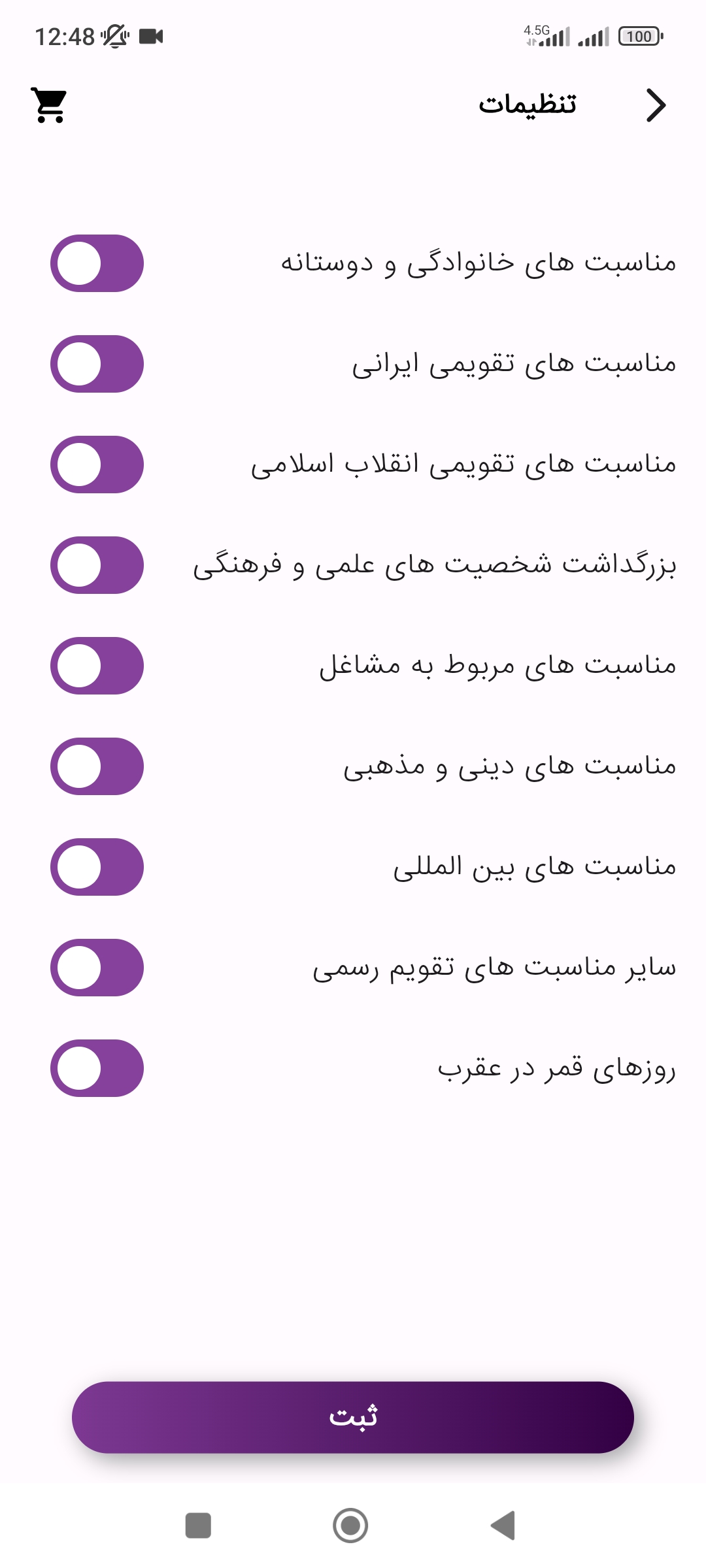Toggle مناسبت های تقویمی ایرانی switch

coord(97,364)
